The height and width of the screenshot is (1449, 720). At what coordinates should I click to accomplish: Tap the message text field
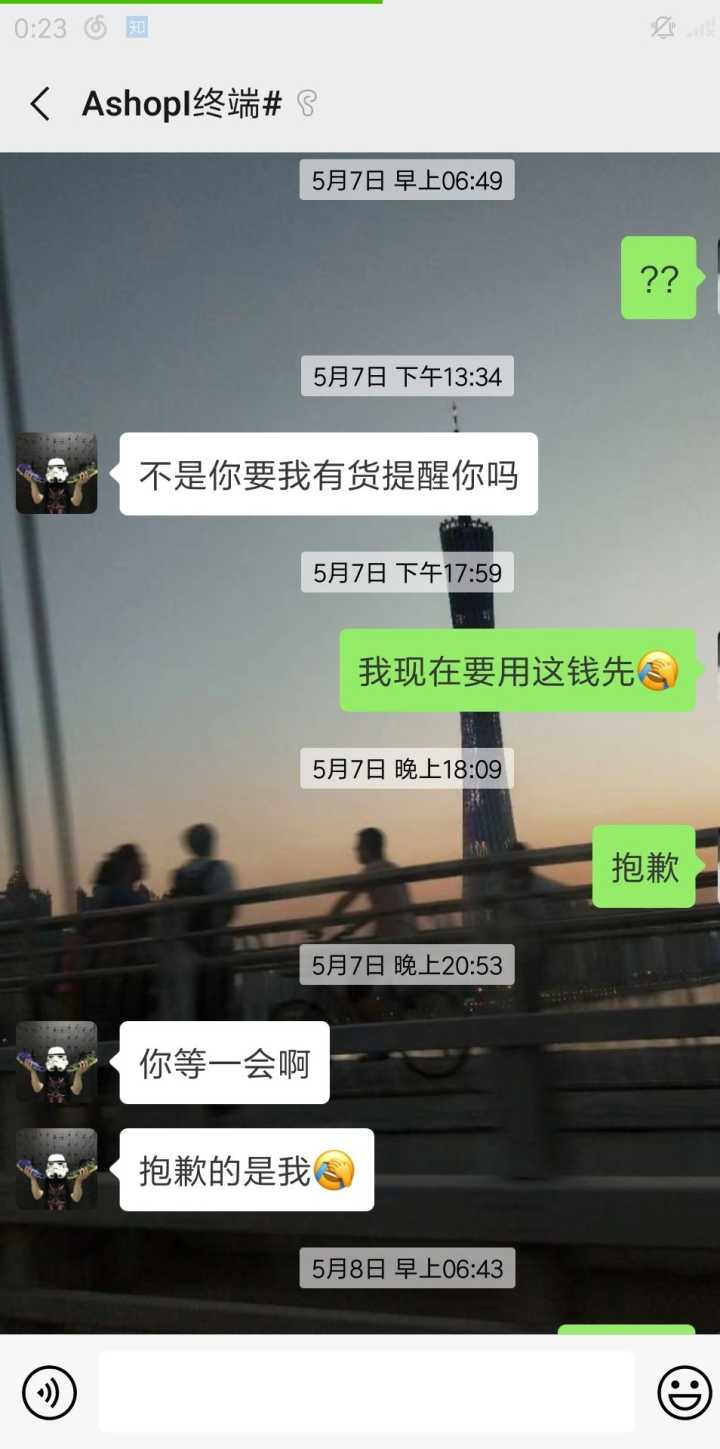pyautogui.click(x=366, y=1392)
